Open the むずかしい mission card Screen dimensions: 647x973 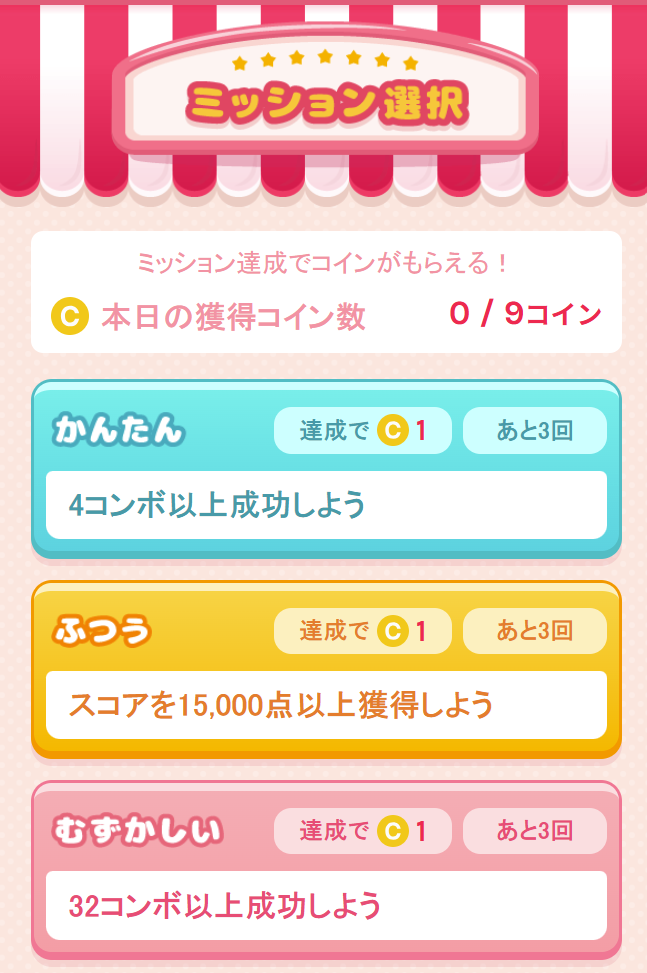tap(326, 867)
